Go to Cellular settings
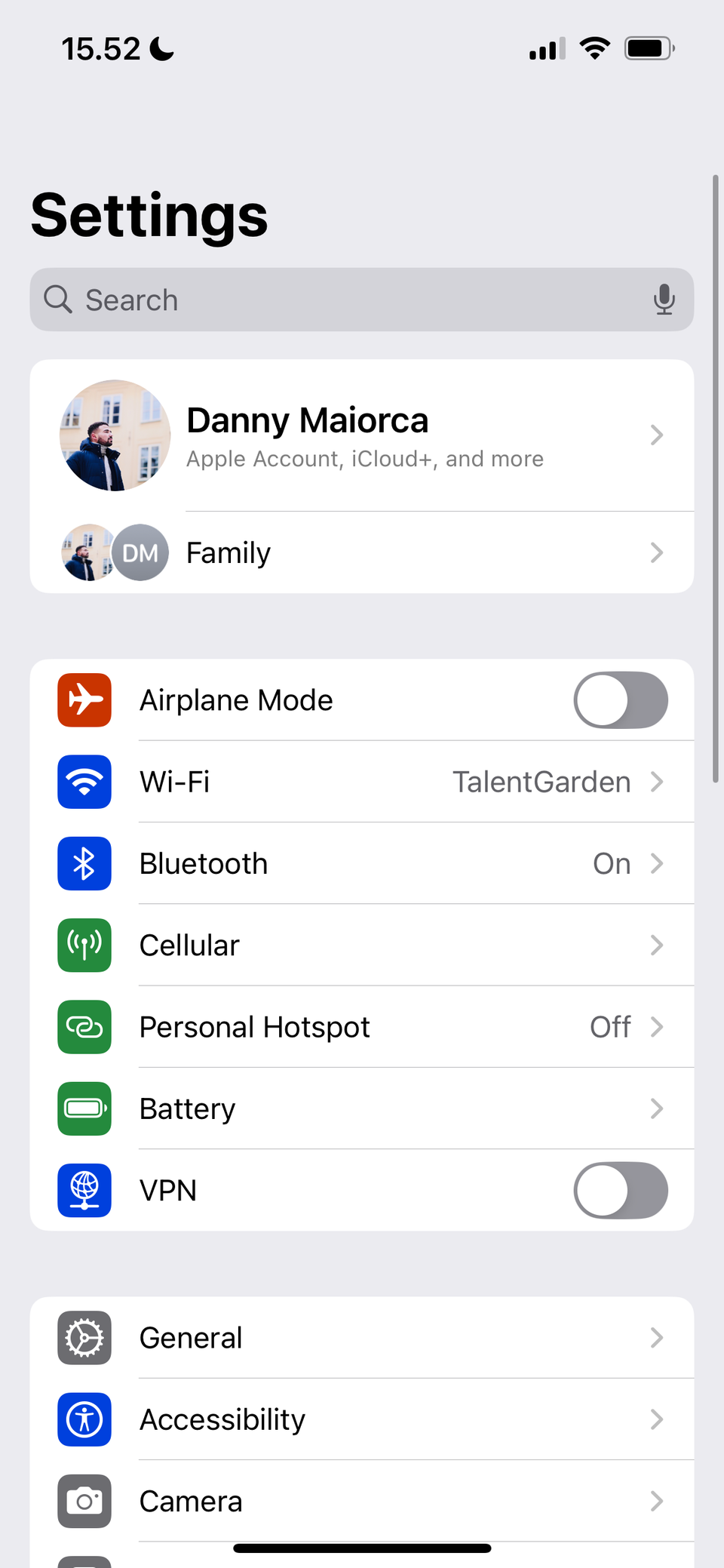This screenshot has width=724, height=1568. 362,945
